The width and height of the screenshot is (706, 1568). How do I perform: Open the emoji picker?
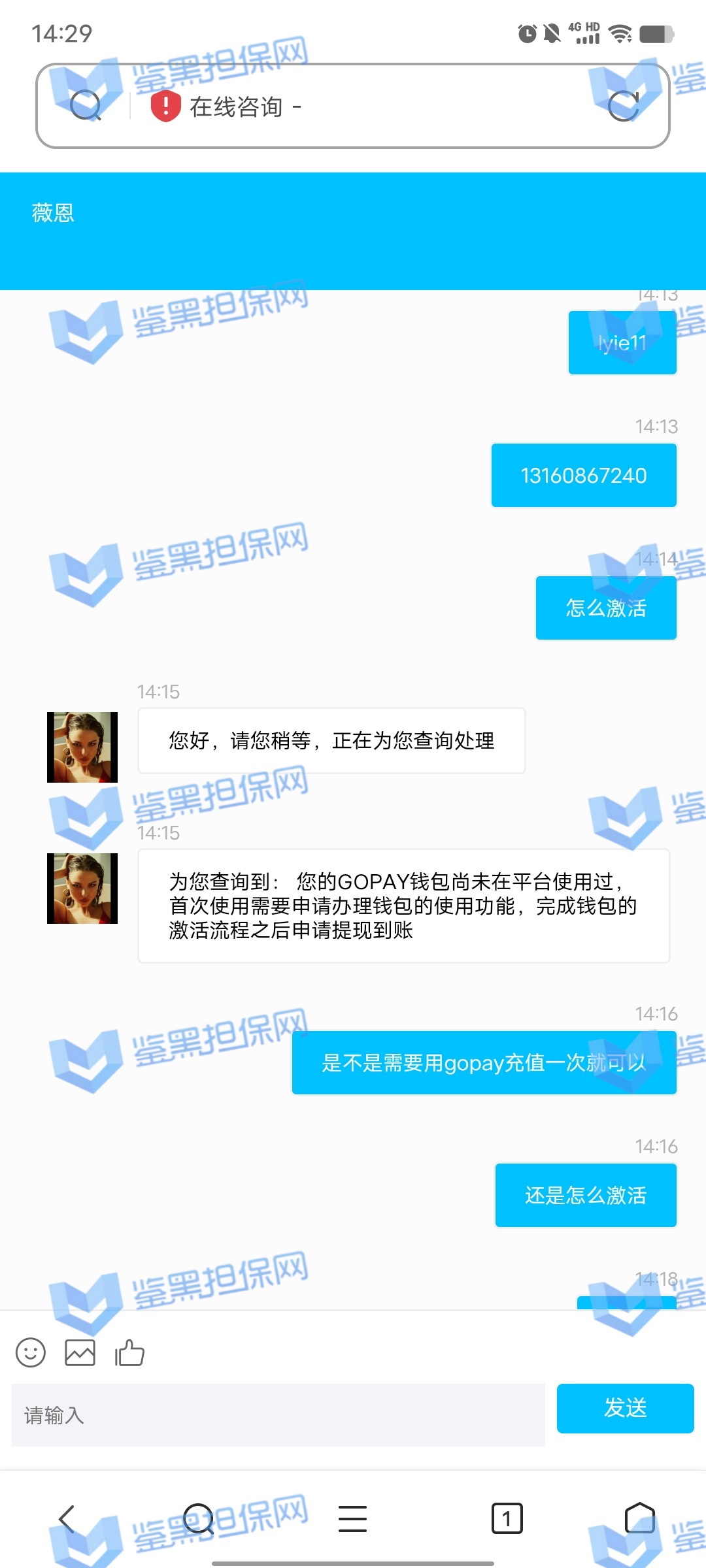coord(31,1352)
